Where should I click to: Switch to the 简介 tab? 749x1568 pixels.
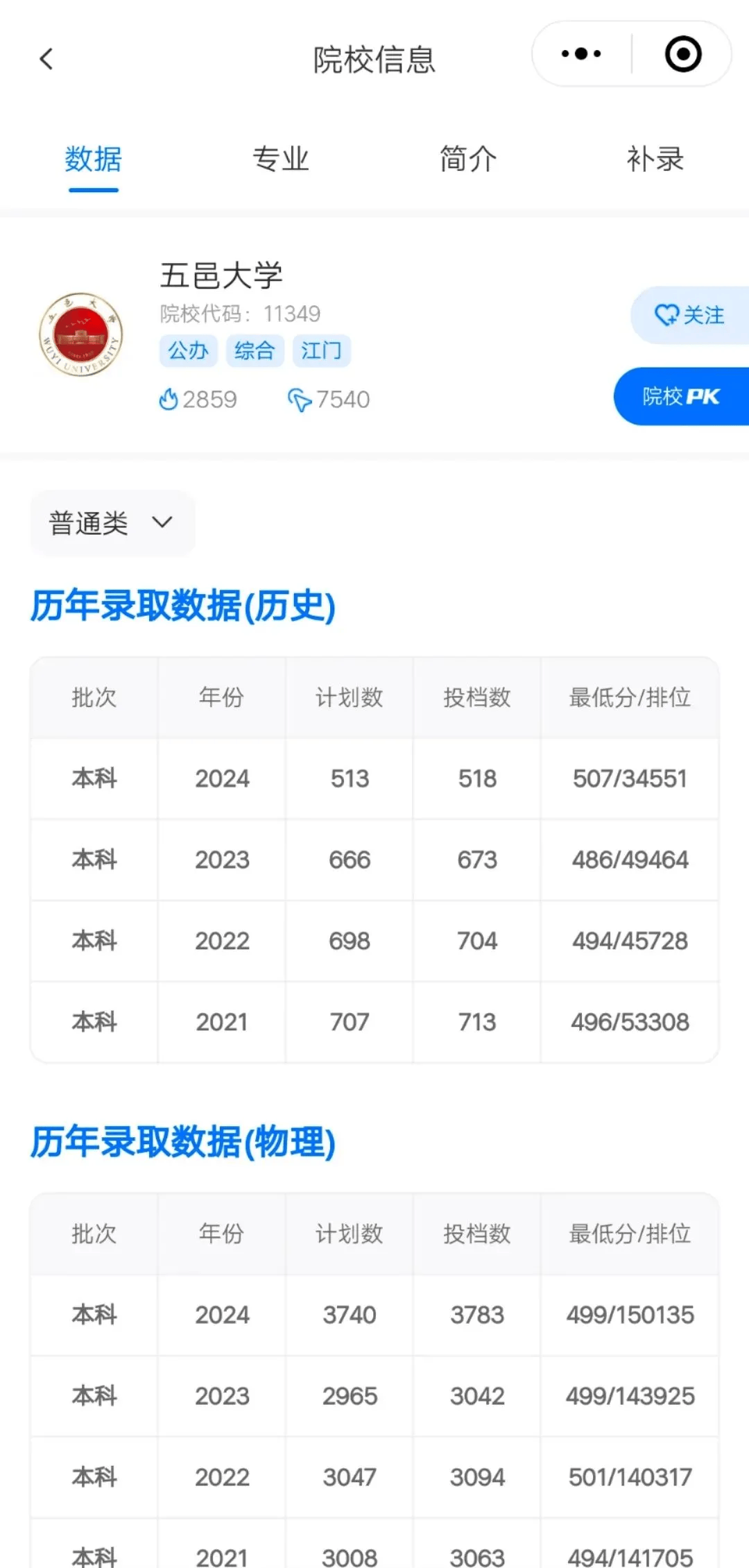[468, 159]
